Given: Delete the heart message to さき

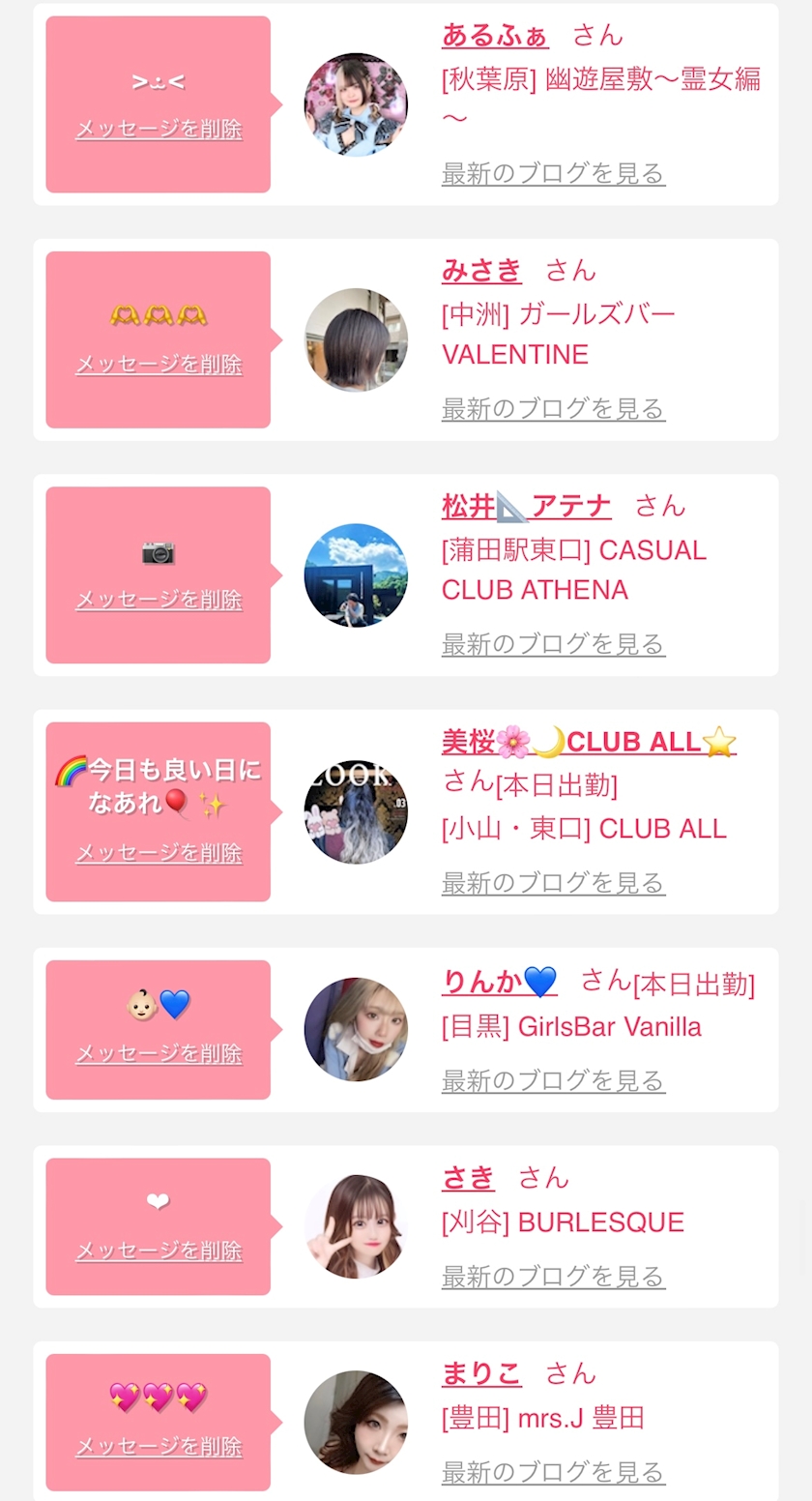Looking at the screenshot, I should (x=159, y=1251).
